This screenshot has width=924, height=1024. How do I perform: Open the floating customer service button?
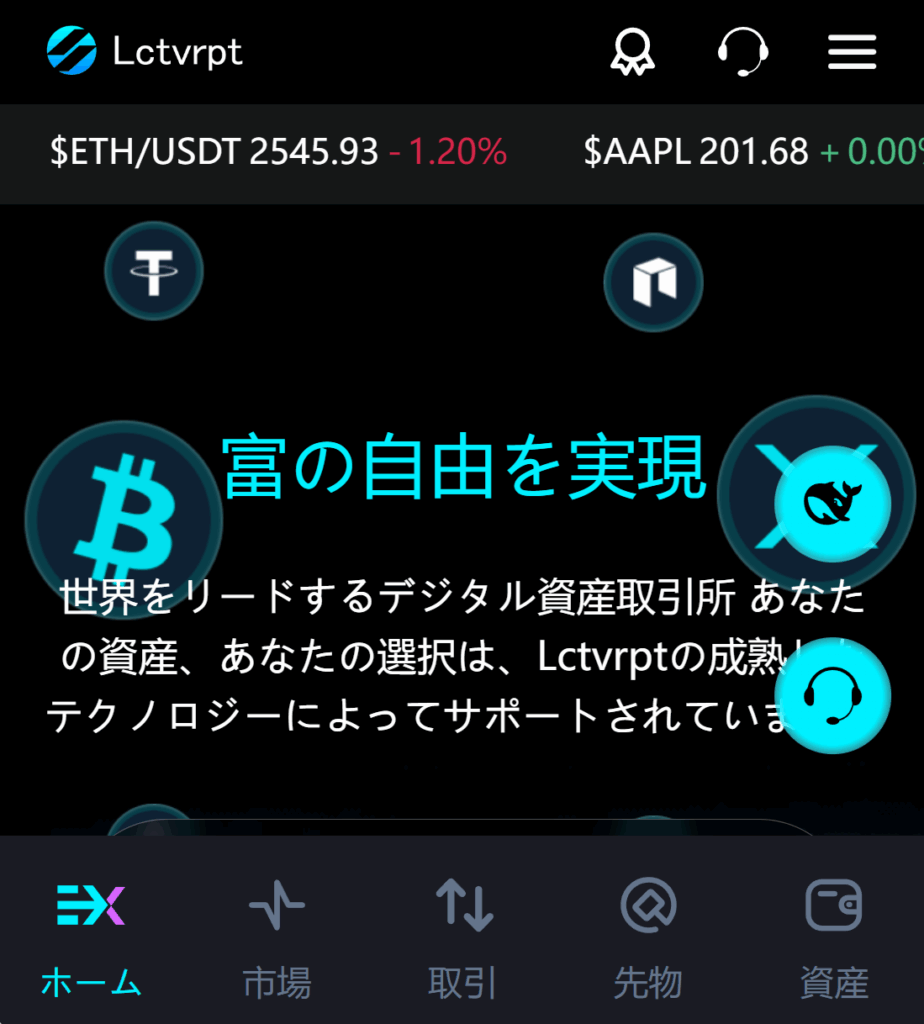tap(832, 696)
